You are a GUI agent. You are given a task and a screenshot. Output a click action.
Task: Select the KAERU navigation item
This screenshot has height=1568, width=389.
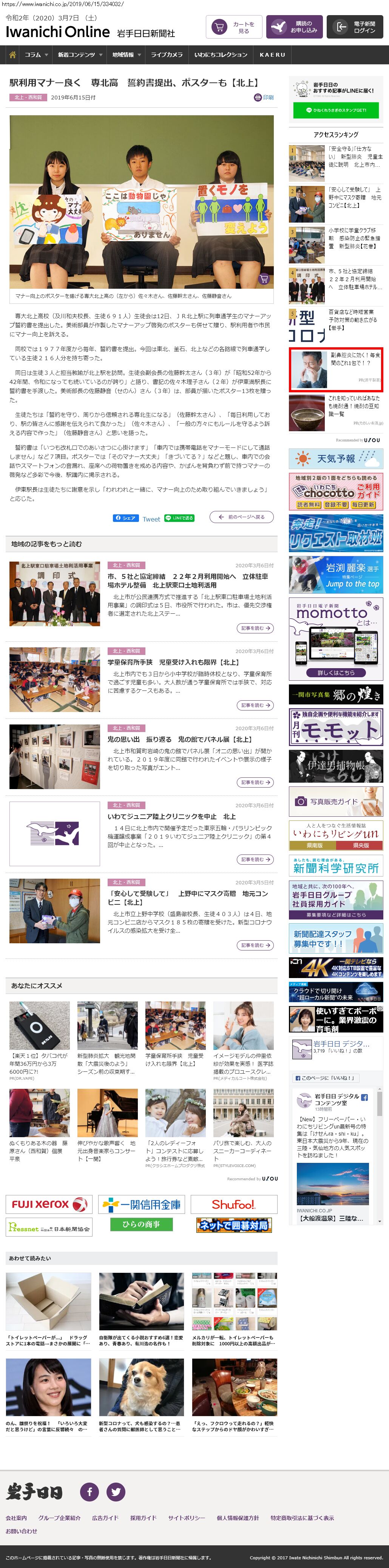(272, 55)
